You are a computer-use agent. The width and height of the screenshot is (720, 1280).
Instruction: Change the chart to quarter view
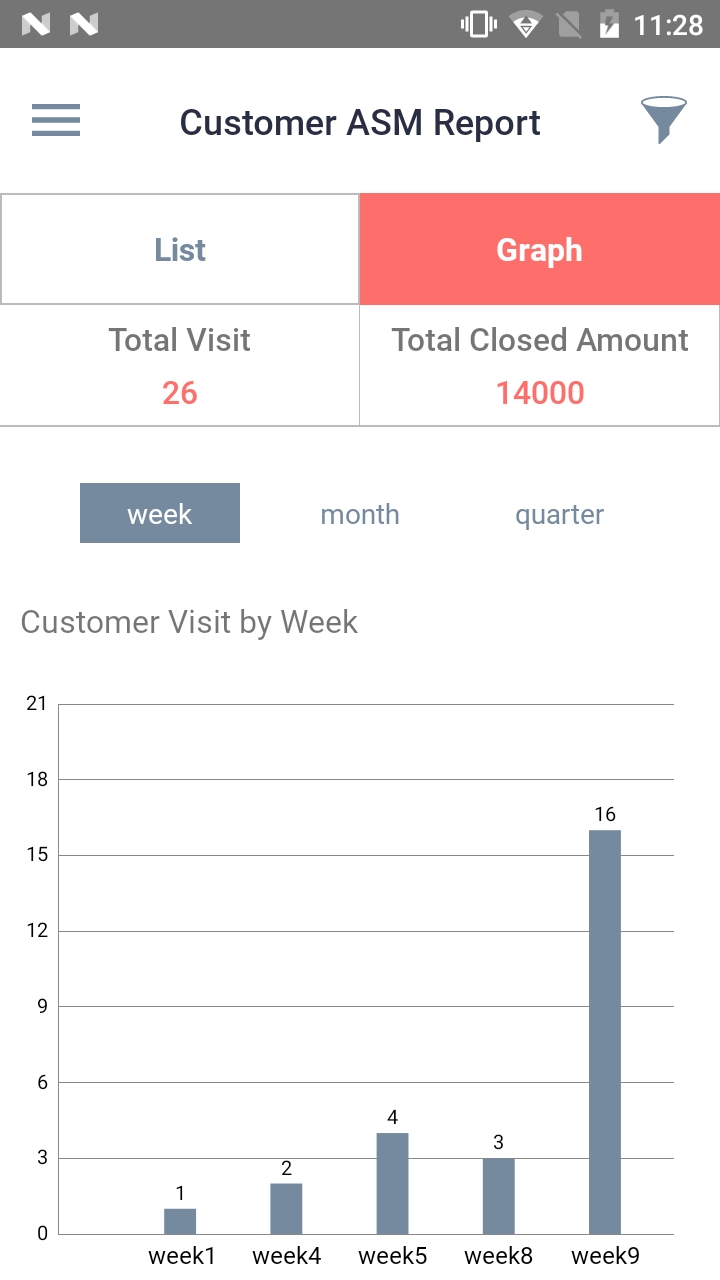(x=559, y=514)
